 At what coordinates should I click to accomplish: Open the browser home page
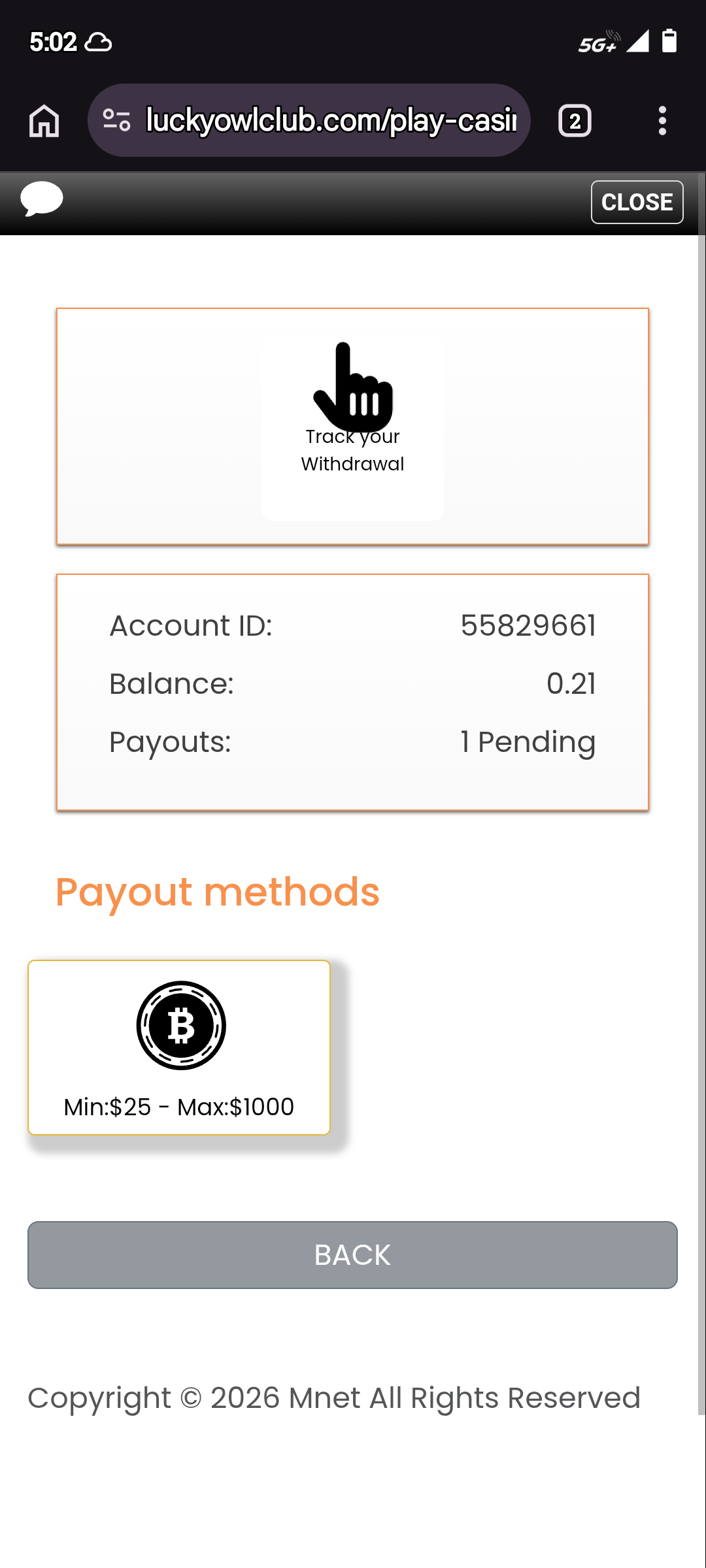(44, 121)
